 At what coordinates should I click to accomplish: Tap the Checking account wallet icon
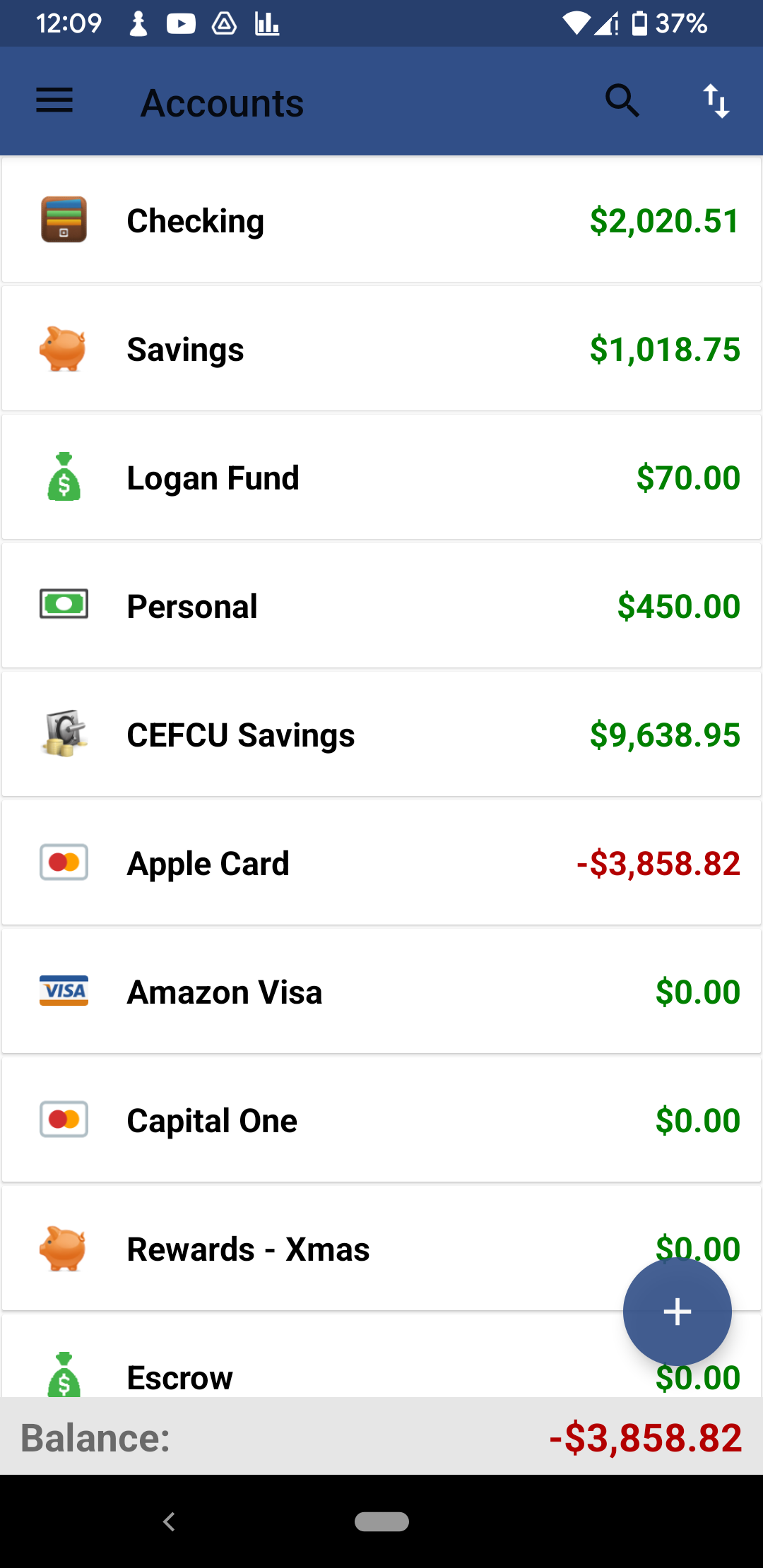(x=63, y=220)
